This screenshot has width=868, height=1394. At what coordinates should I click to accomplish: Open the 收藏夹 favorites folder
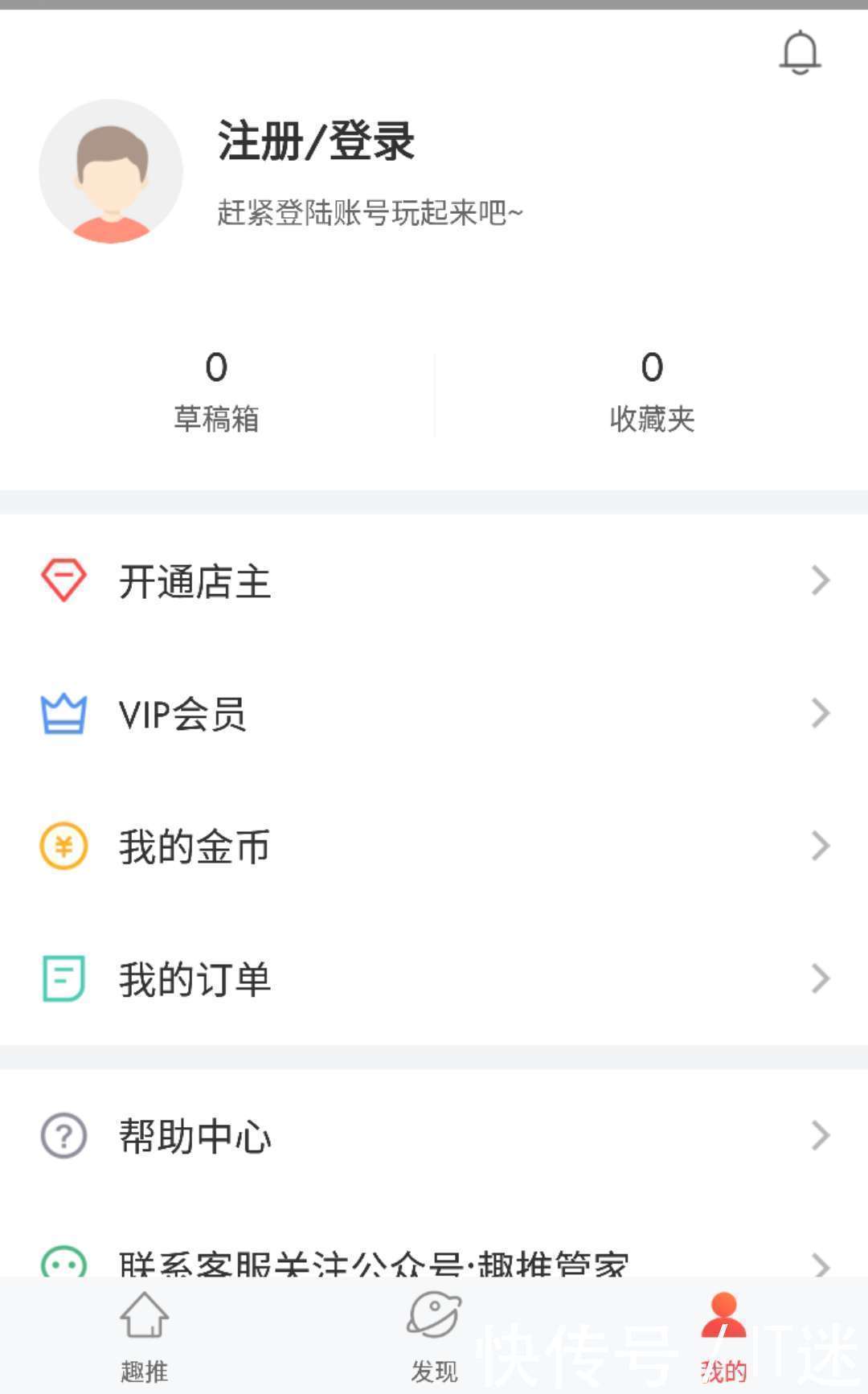click(652, 392)
